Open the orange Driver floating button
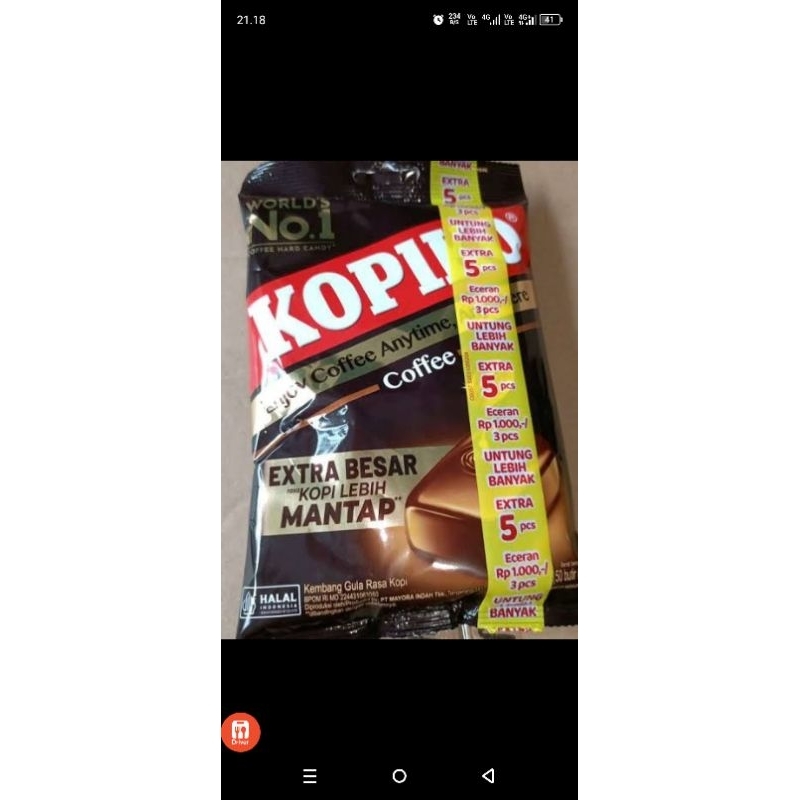The width and height of the screenshot is (800, 800). click(241, 732)
